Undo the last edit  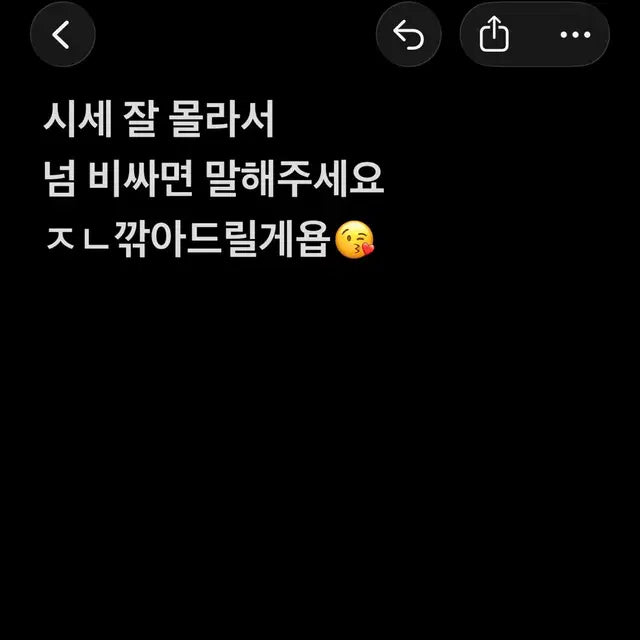(x=408, y=35)
